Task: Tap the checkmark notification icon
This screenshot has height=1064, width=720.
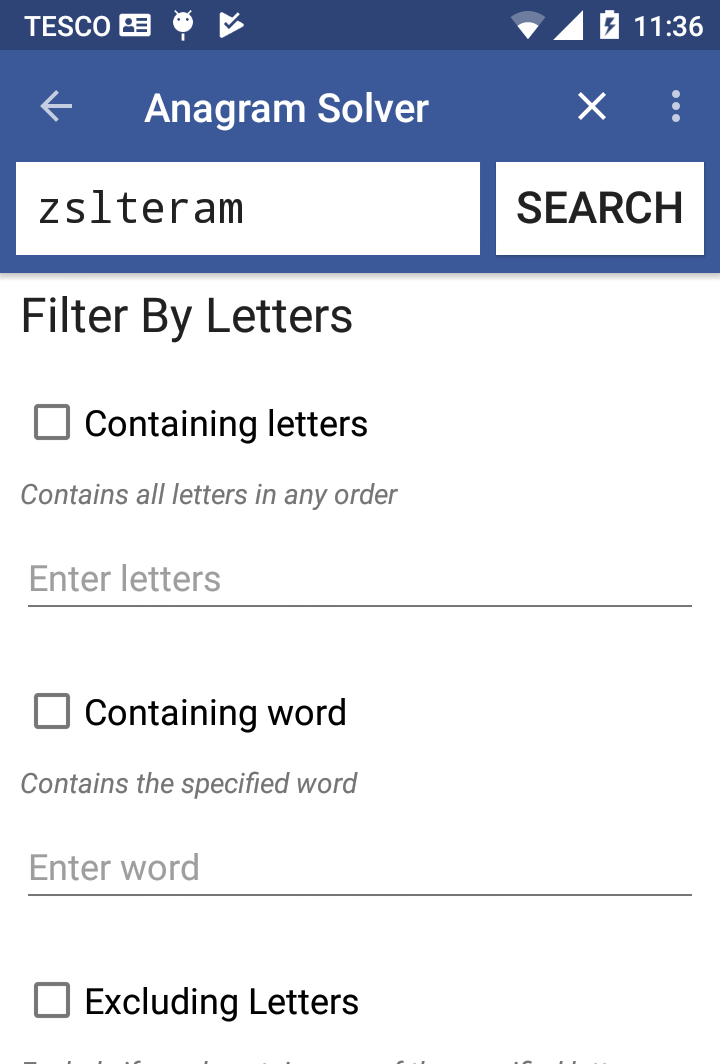Action: 231,25
